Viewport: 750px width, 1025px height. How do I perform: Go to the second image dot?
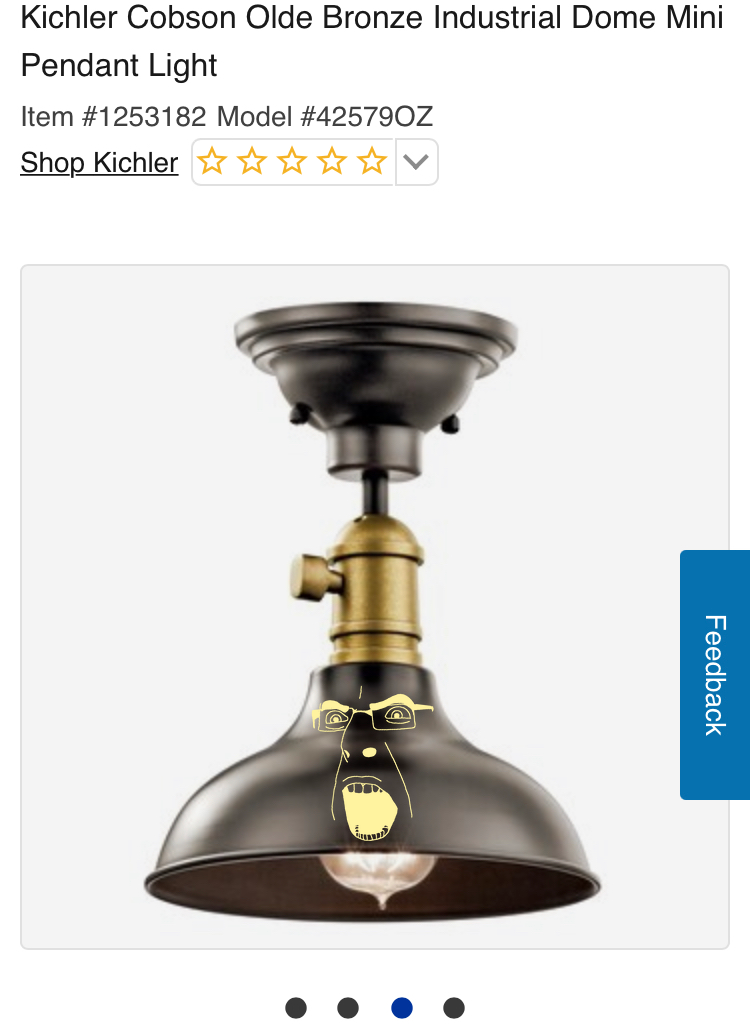(348, 1007)
